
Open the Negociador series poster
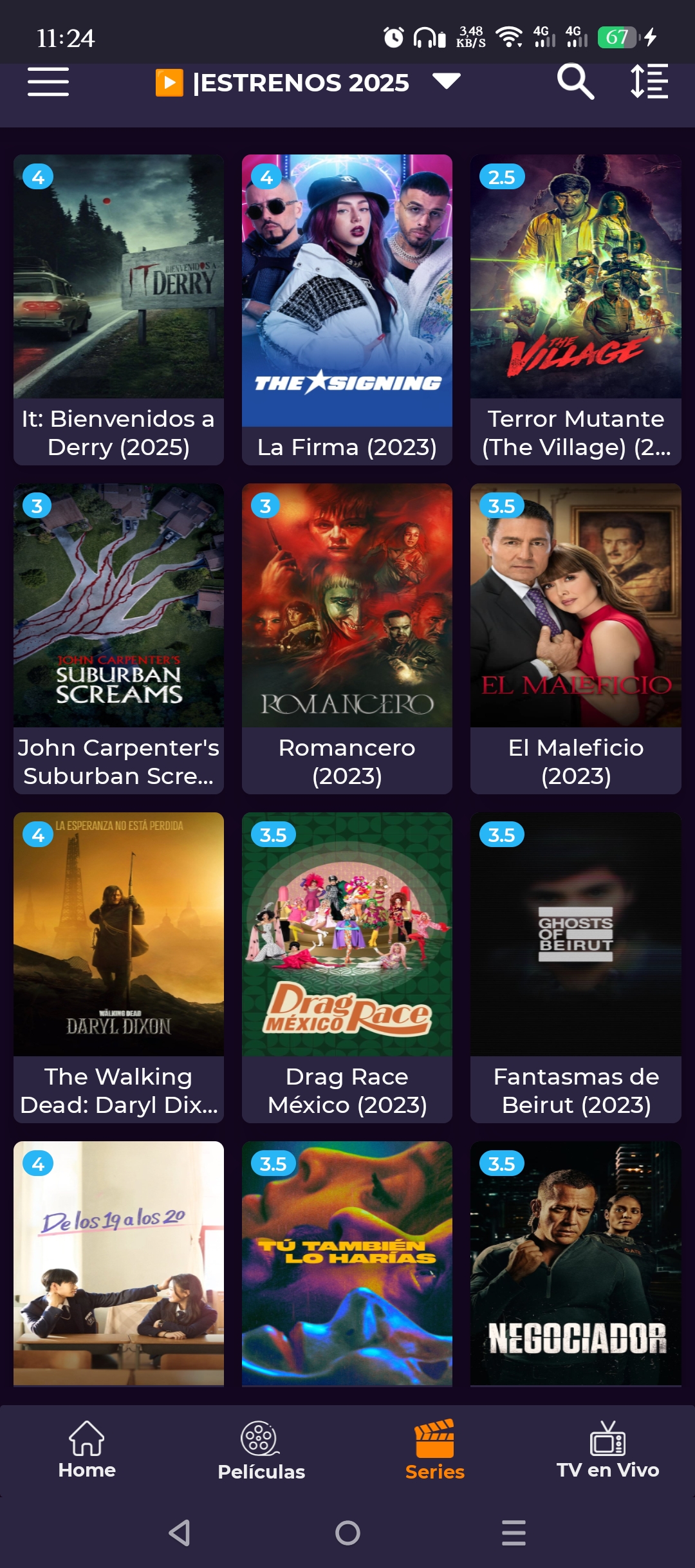(x=575, y=1263)
